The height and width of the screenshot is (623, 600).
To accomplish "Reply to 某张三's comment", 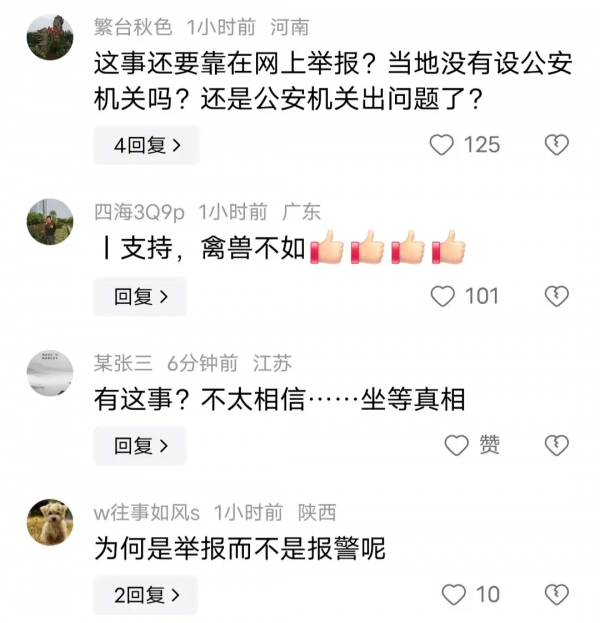I will click(140, 446).
